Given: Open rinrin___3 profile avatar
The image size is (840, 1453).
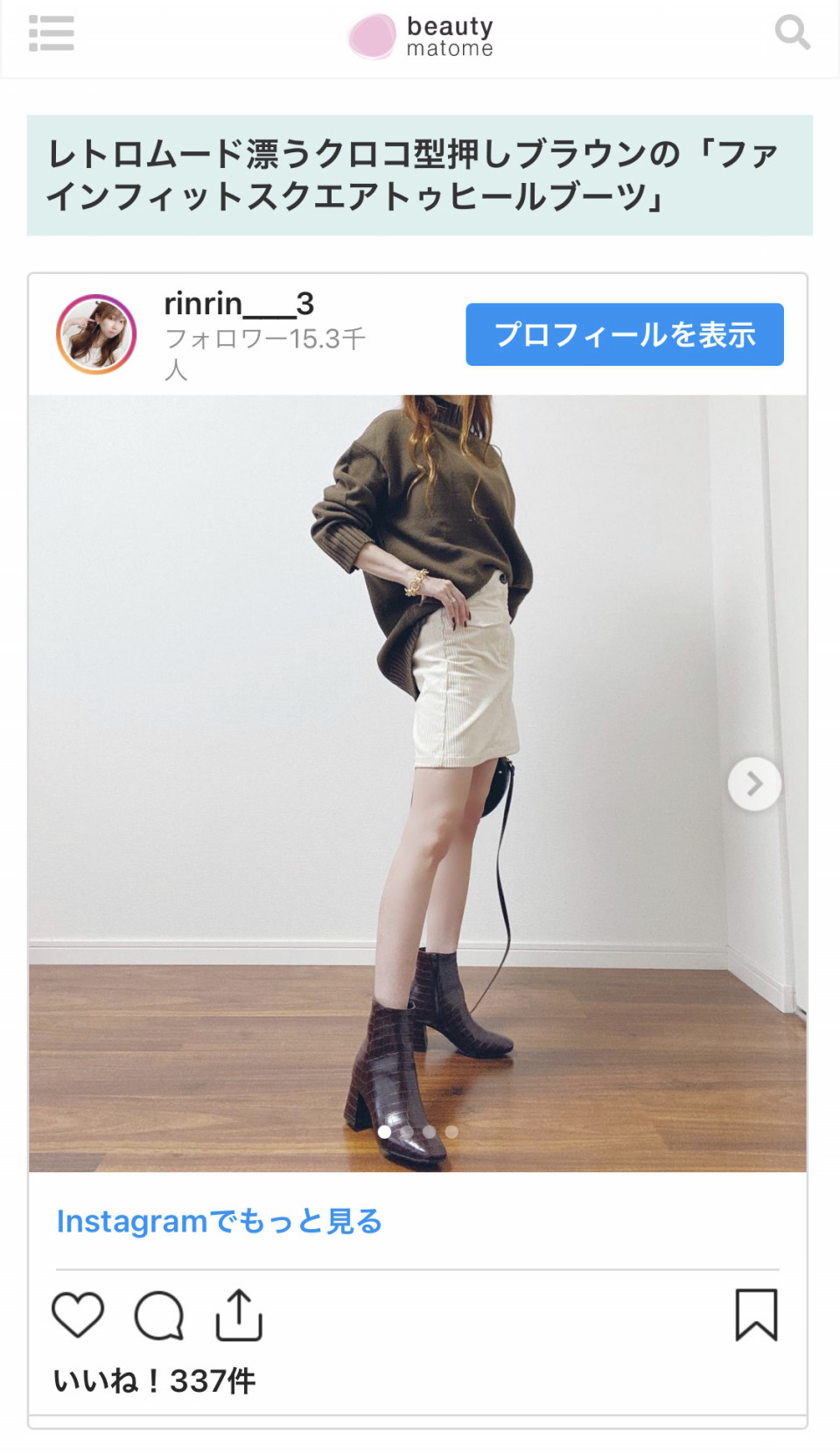Looking at the screenshot, I should click(x=96, y=334).
